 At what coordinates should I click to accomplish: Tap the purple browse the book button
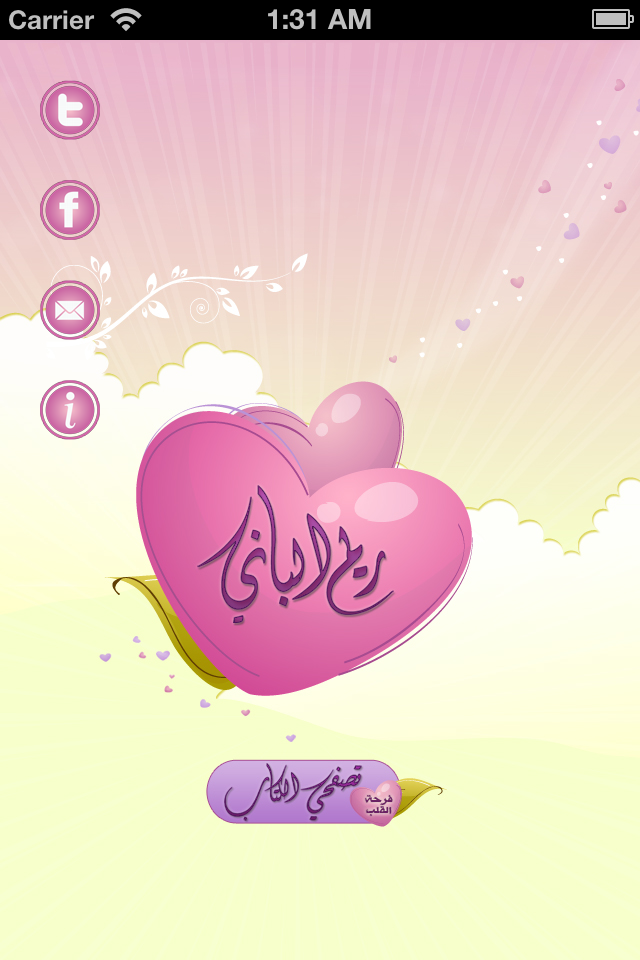tap(300, 792)
